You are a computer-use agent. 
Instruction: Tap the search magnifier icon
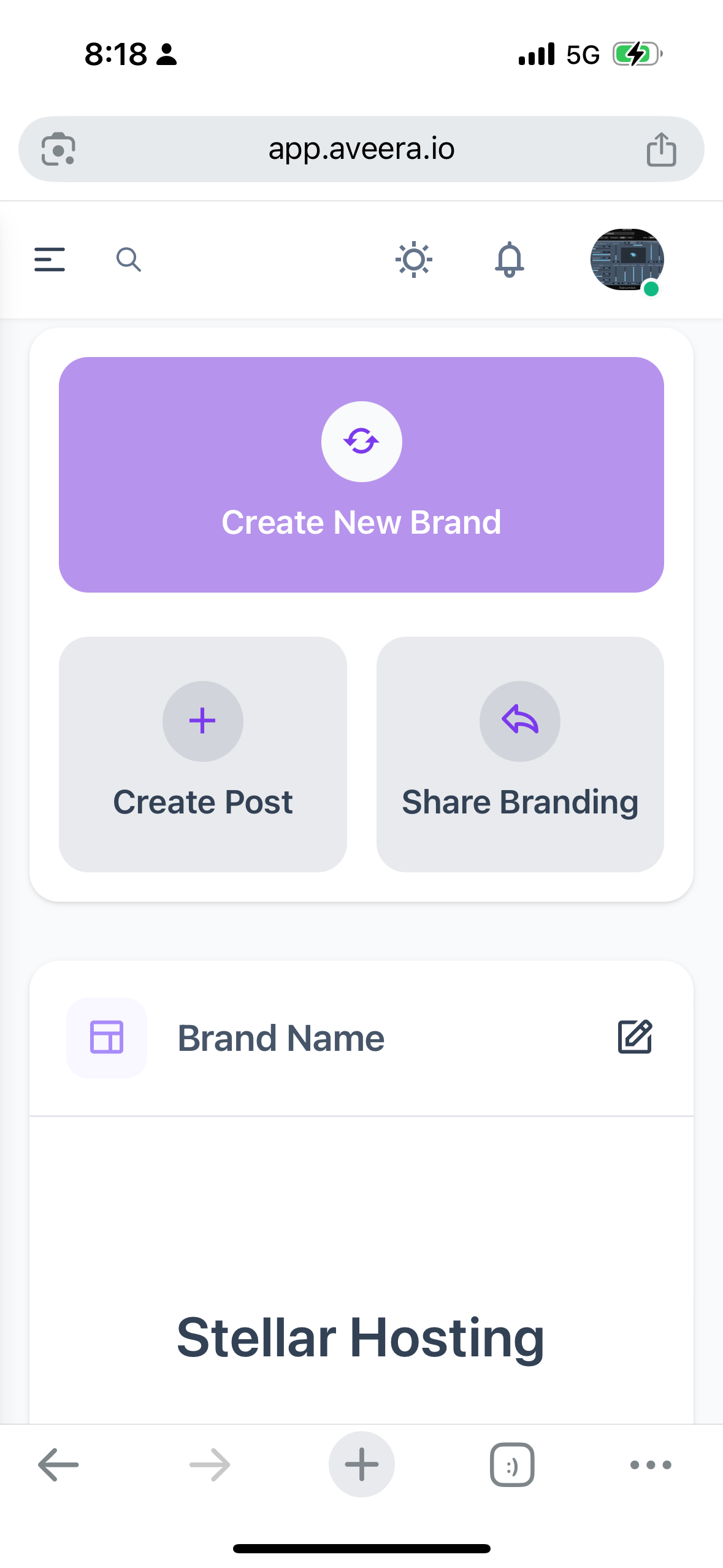pos(129,259)
